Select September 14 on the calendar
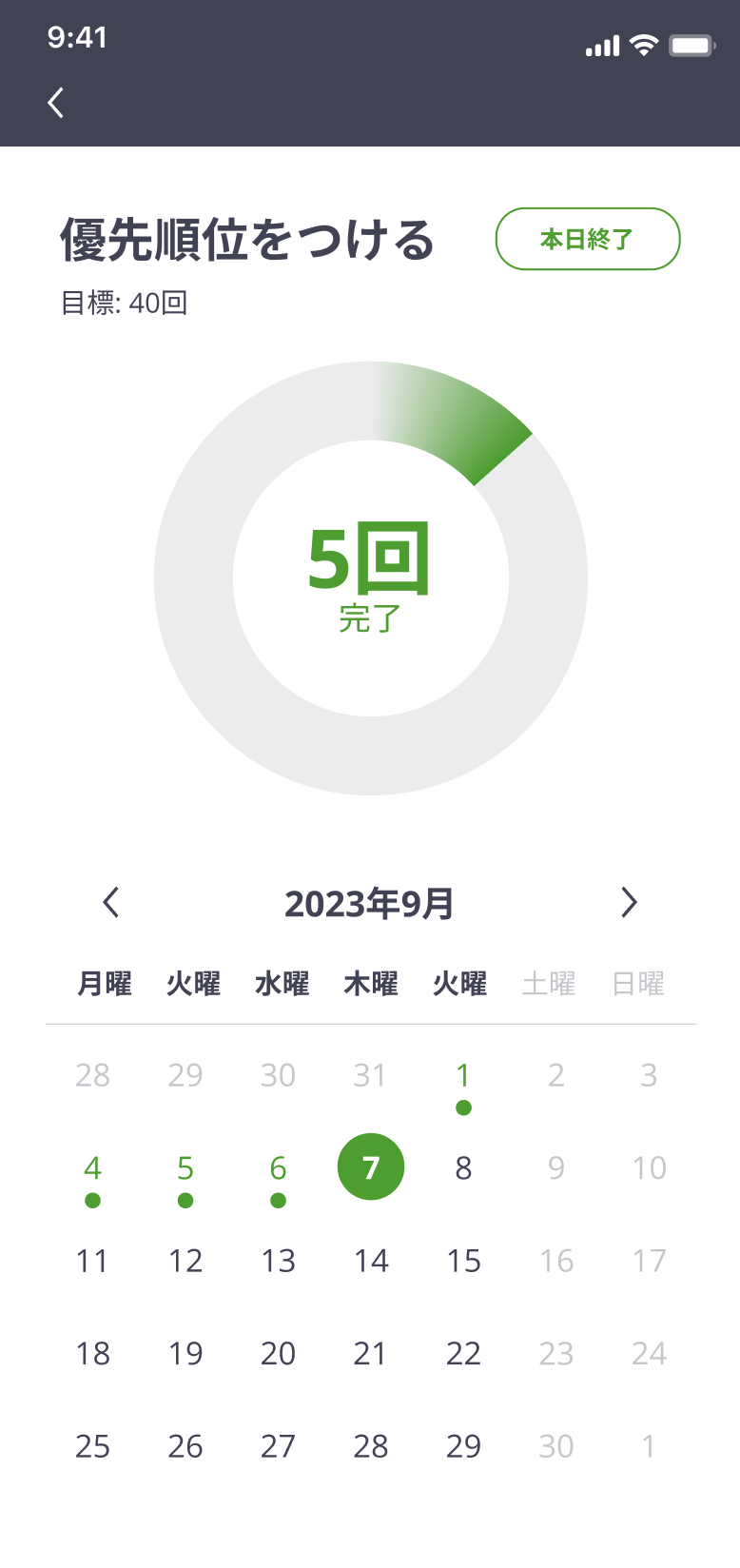The image size is (740, 1568). (x=371, y=1261)
